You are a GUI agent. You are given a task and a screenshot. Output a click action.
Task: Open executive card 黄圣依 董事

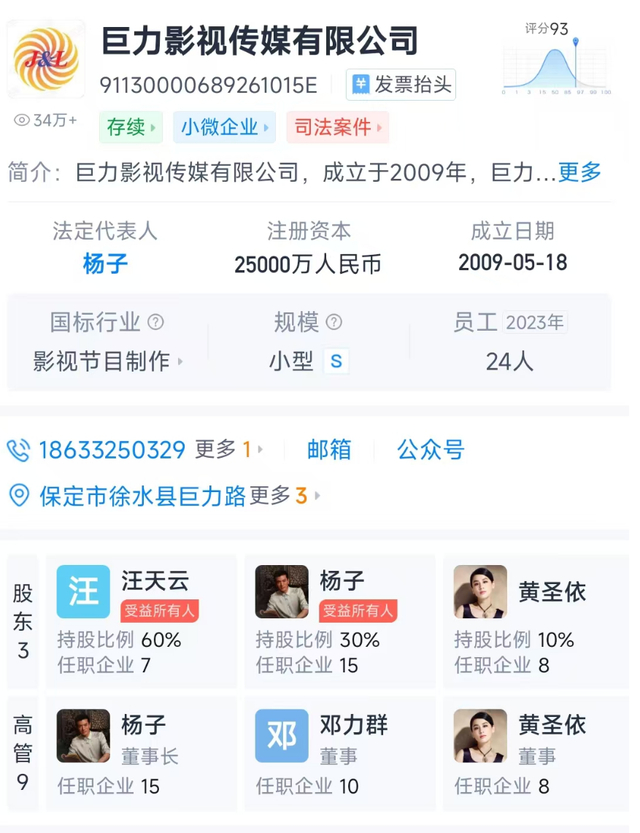(x=539, y=752)
